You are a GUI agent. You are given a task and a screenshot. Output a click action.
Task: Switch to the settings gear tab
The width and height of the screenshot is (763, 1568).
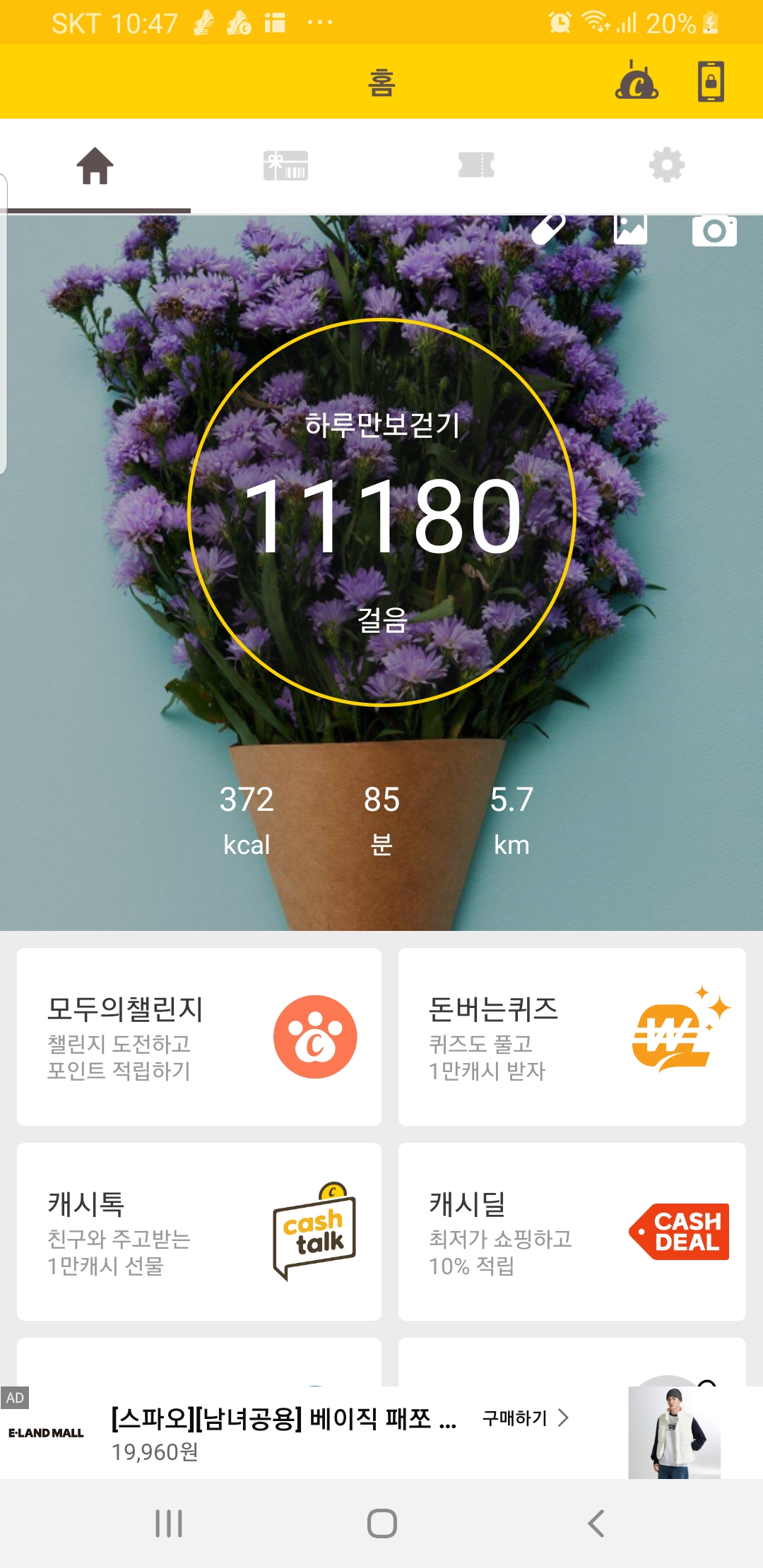point(667,166)
